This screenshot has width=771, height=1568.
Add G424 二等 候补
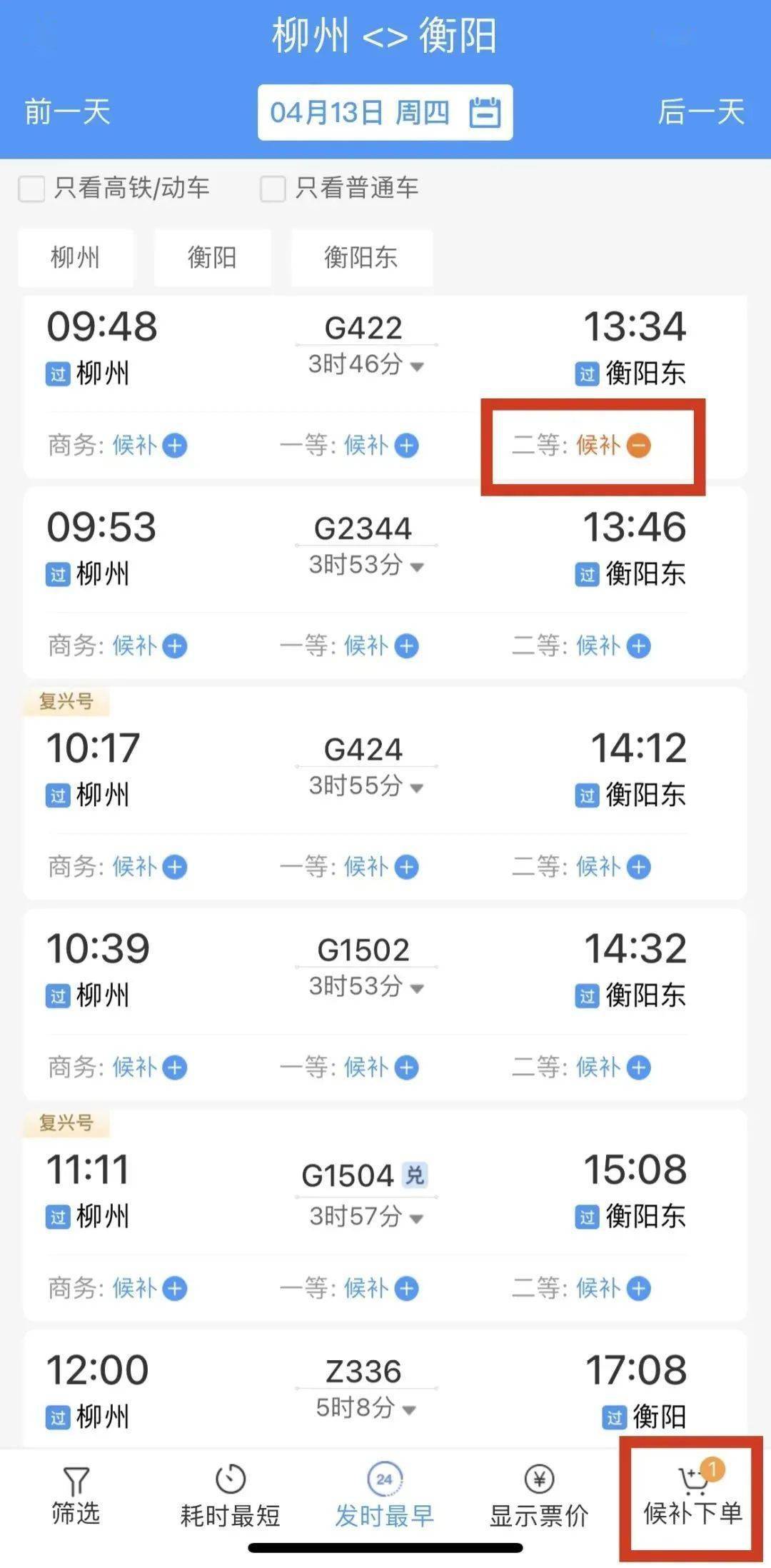(x=638, y=867)
